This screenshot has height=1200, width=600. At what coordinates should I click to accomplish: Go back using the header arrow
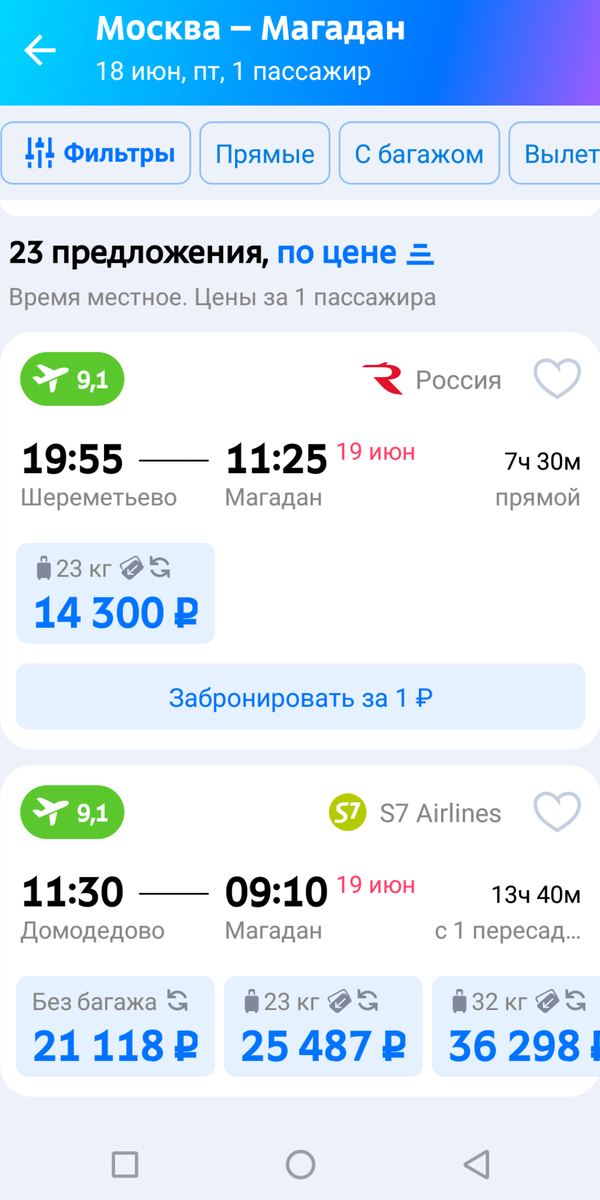click(40, 50)
